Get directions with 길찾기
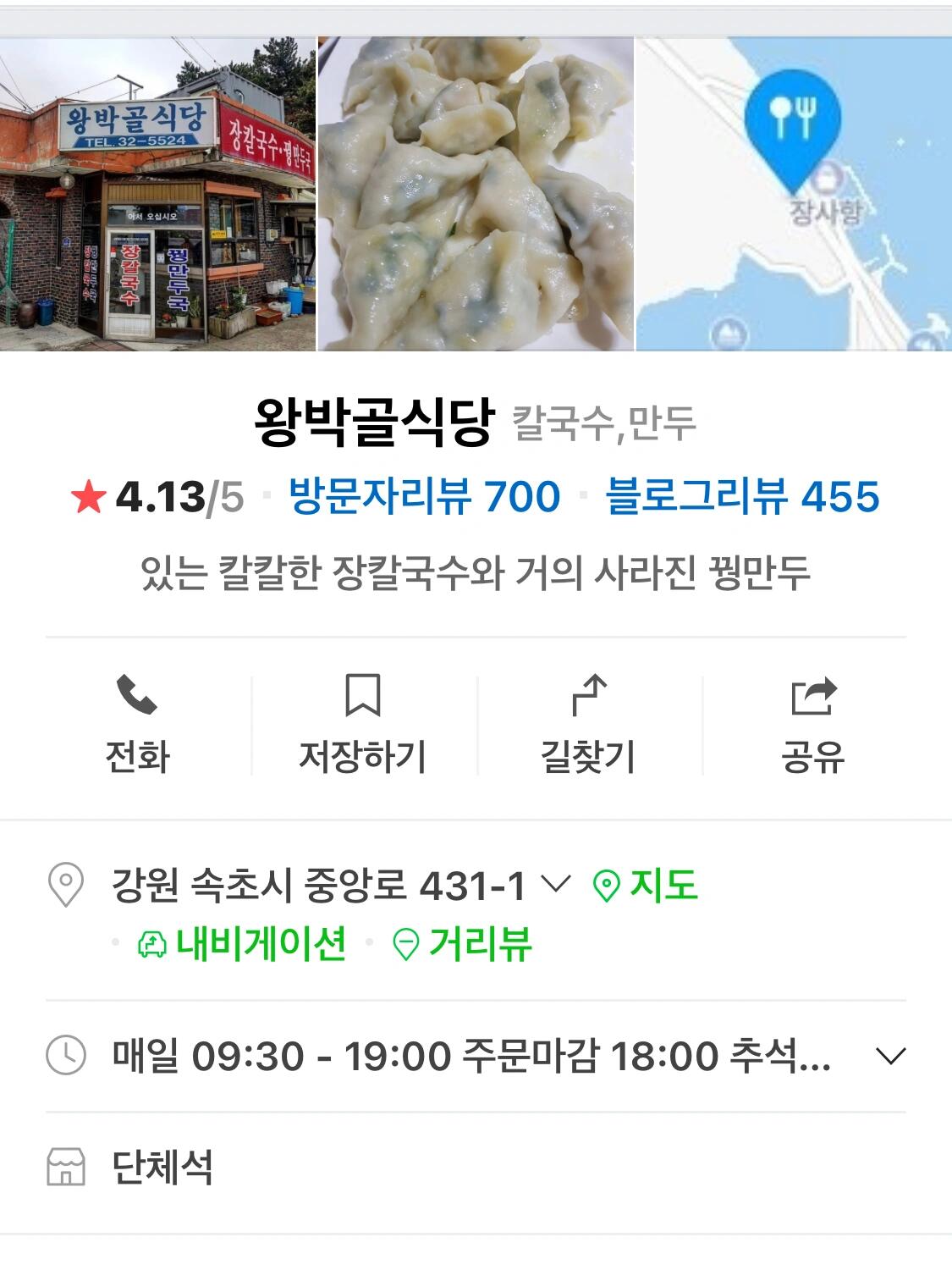Screen dimensions: 952x1270 click(x=589, y=725)
